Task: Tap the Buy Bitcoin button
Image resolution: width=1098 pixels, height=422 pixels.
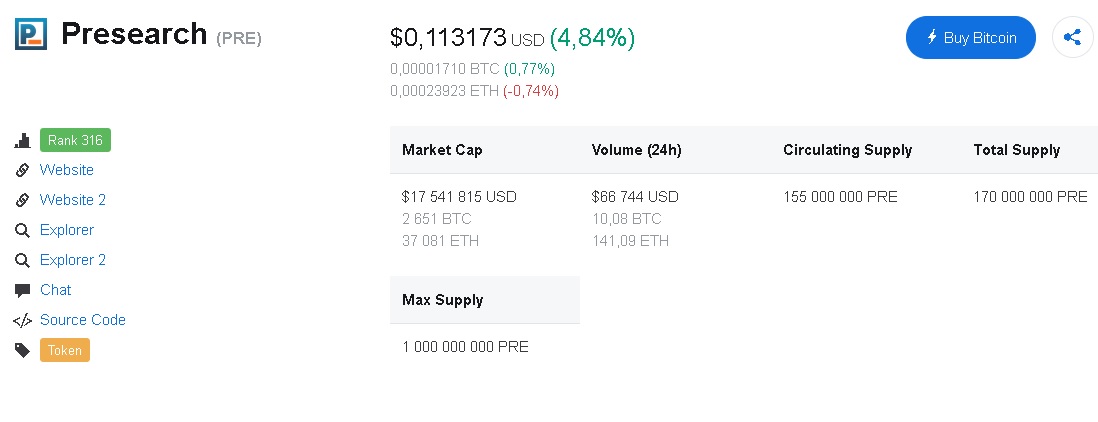Action: 970,38
